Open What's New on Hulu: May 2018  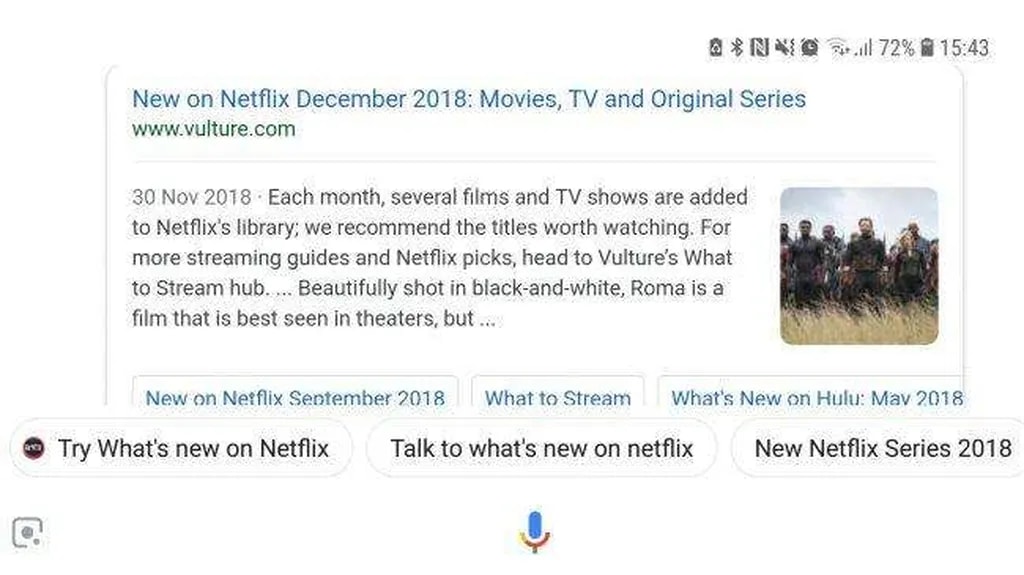pyautogui.click(x=815, y=397)
